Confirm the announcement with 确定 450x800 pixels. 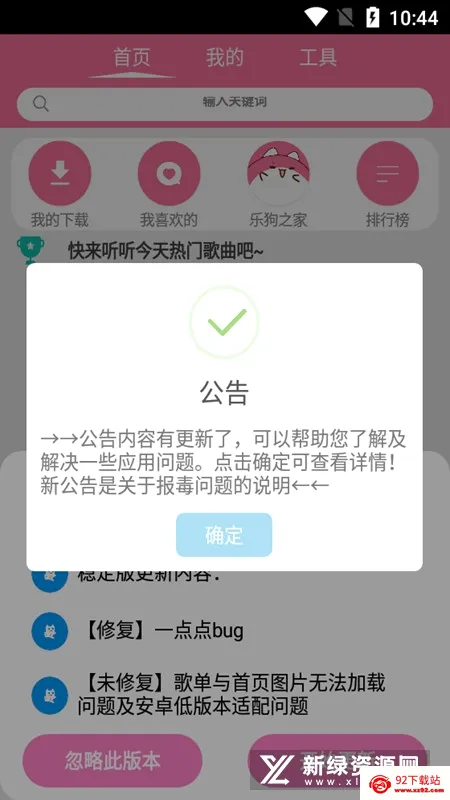[x=224, y=535]
